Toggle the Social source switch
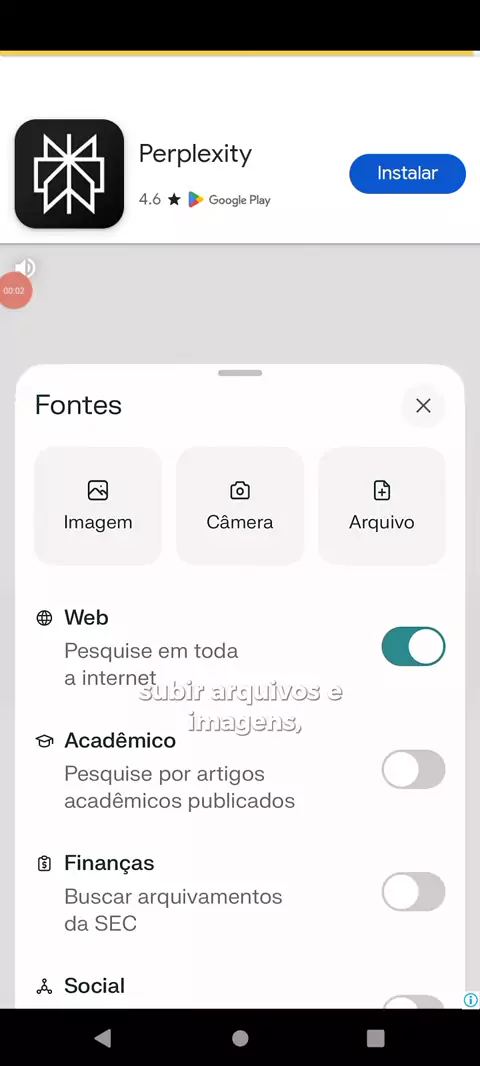 point(413,1001)
